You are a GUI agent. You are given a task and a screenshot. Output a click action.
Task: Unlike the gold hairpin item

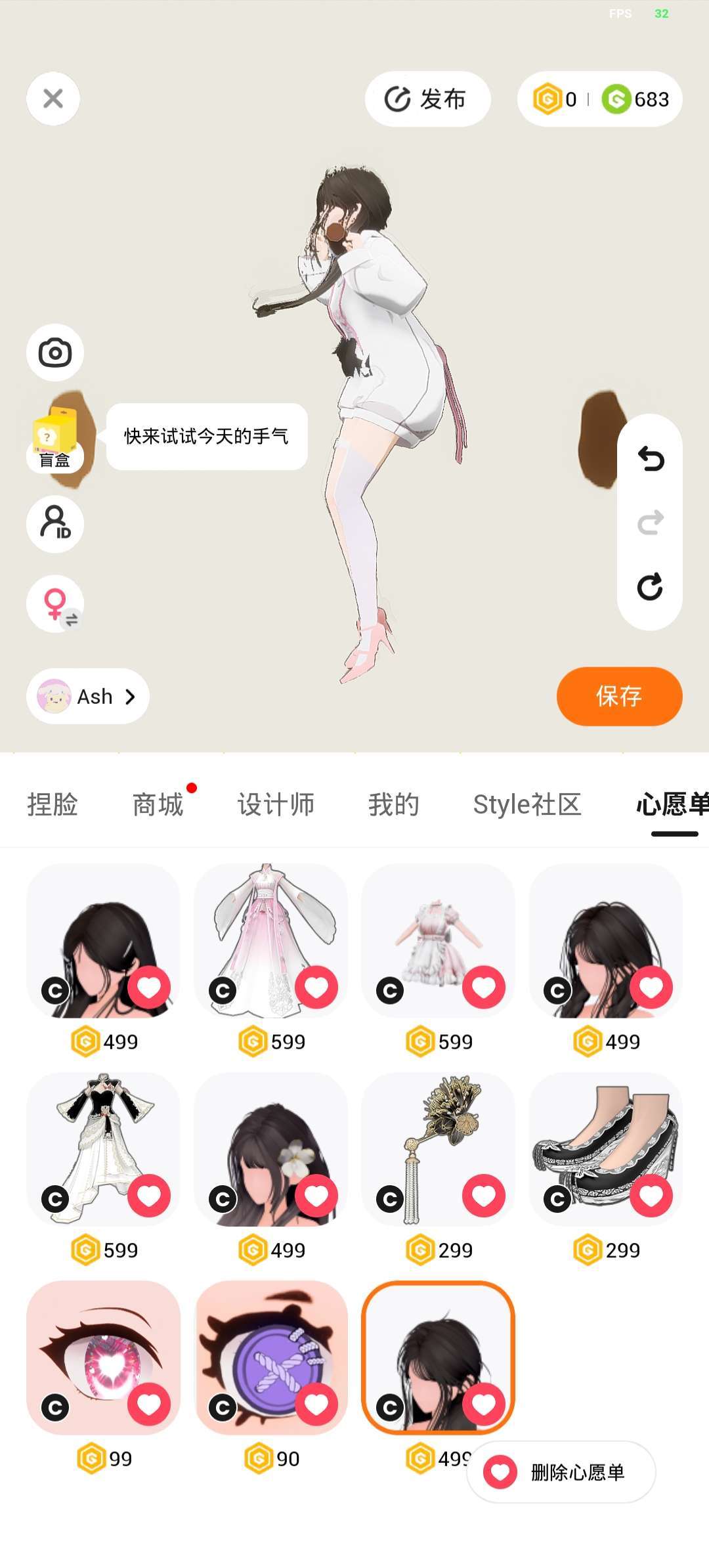coord(484,1196)
